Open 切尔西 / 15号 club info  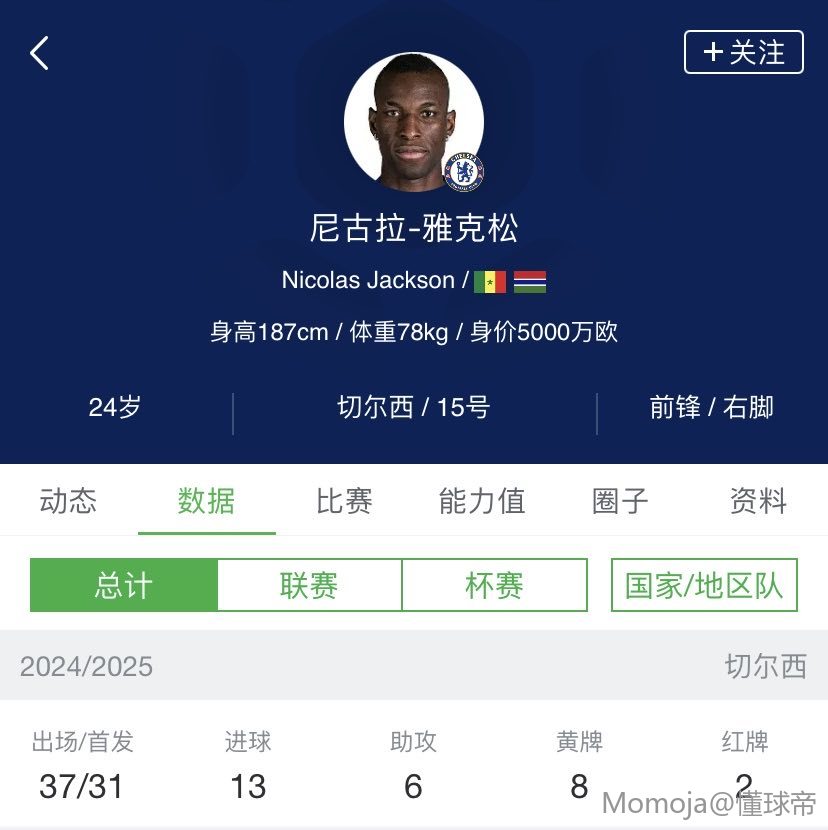[413, 408]
